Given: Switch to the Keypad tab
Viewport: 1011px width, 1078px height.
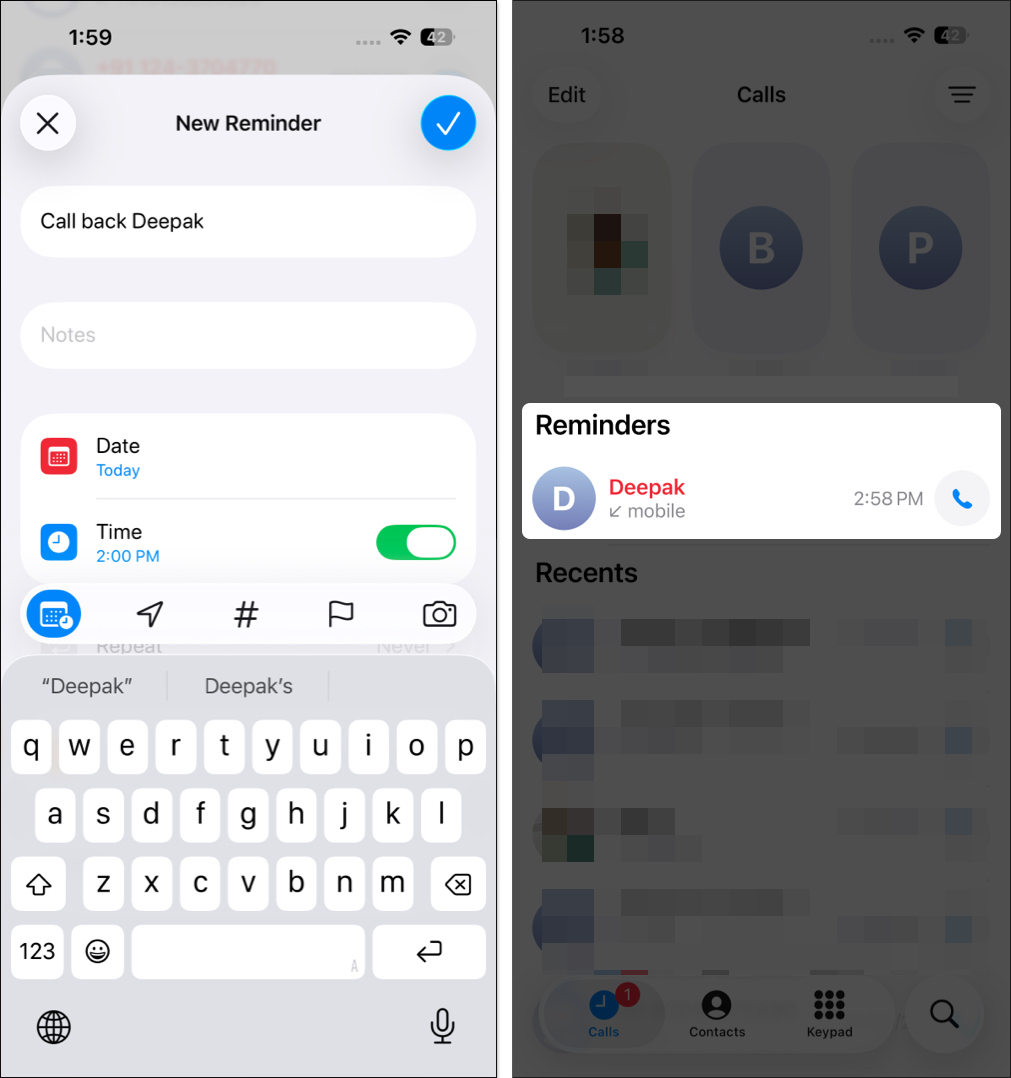Looking at the screenshot, I should pos(829,1014).
